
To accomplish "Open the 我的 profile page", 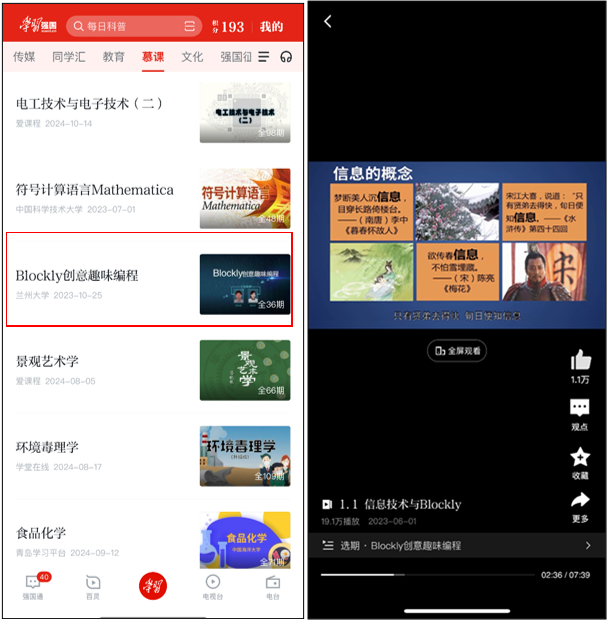I will click(x=271, y=26).
